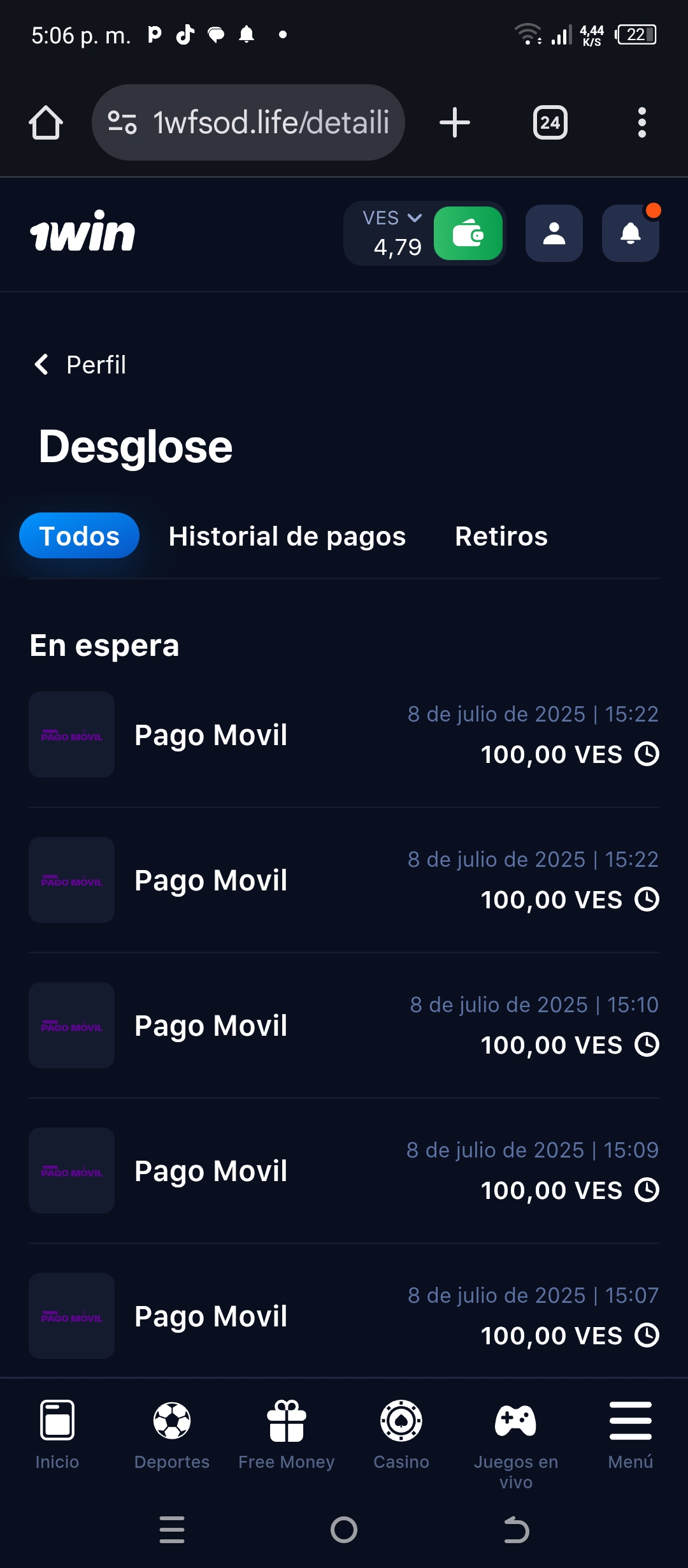
Task: Open the Deportes section
Action: tap(172, 1435)
